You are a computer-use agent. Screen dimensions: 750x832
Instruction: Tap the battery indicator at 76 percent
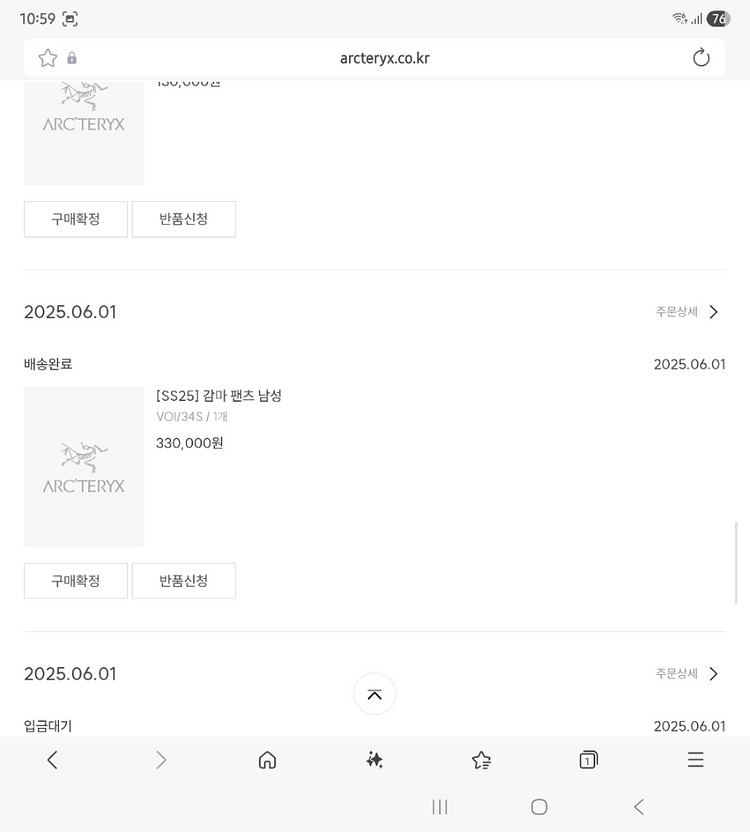pyautogui.click(x=717, y=18)
